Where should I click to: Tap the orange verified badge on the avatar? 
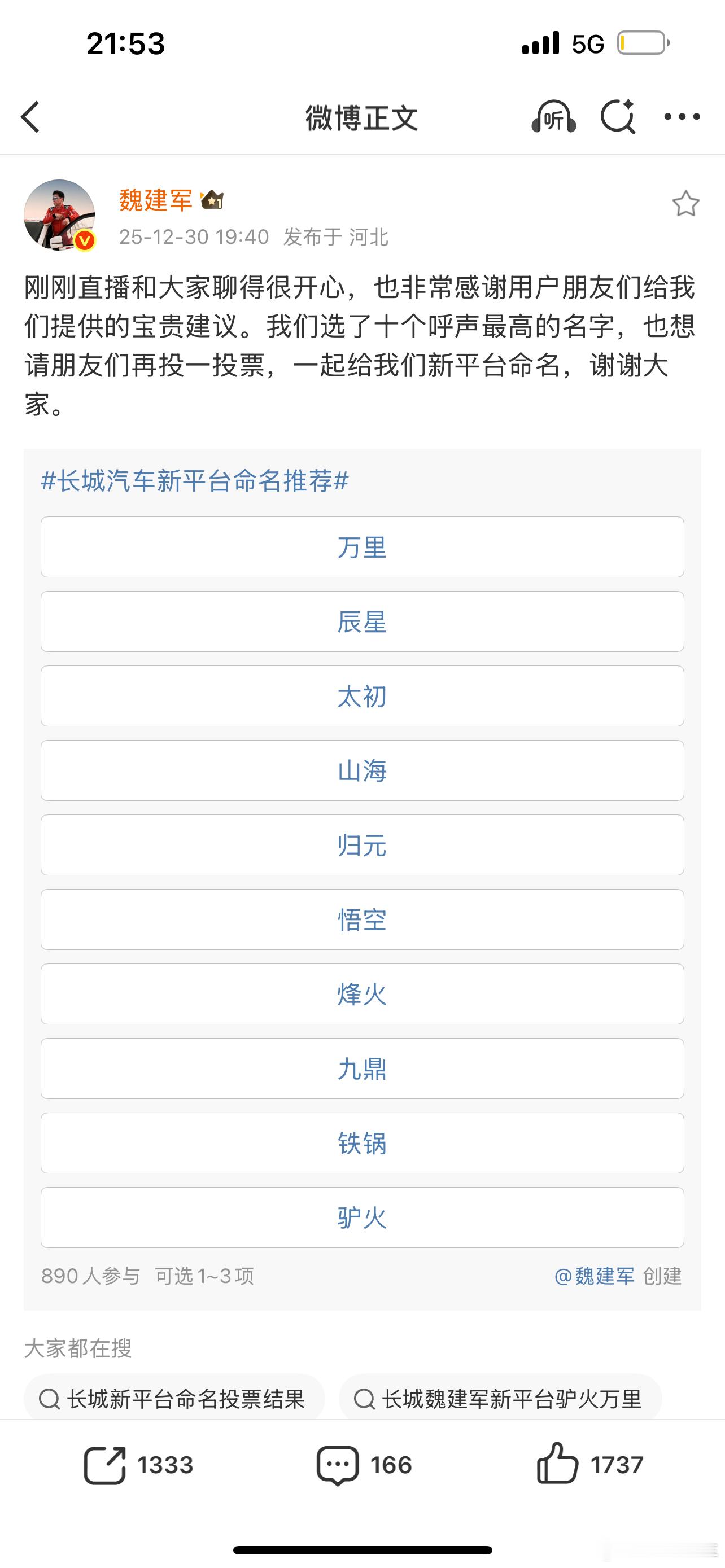click(x=85, y=240)
